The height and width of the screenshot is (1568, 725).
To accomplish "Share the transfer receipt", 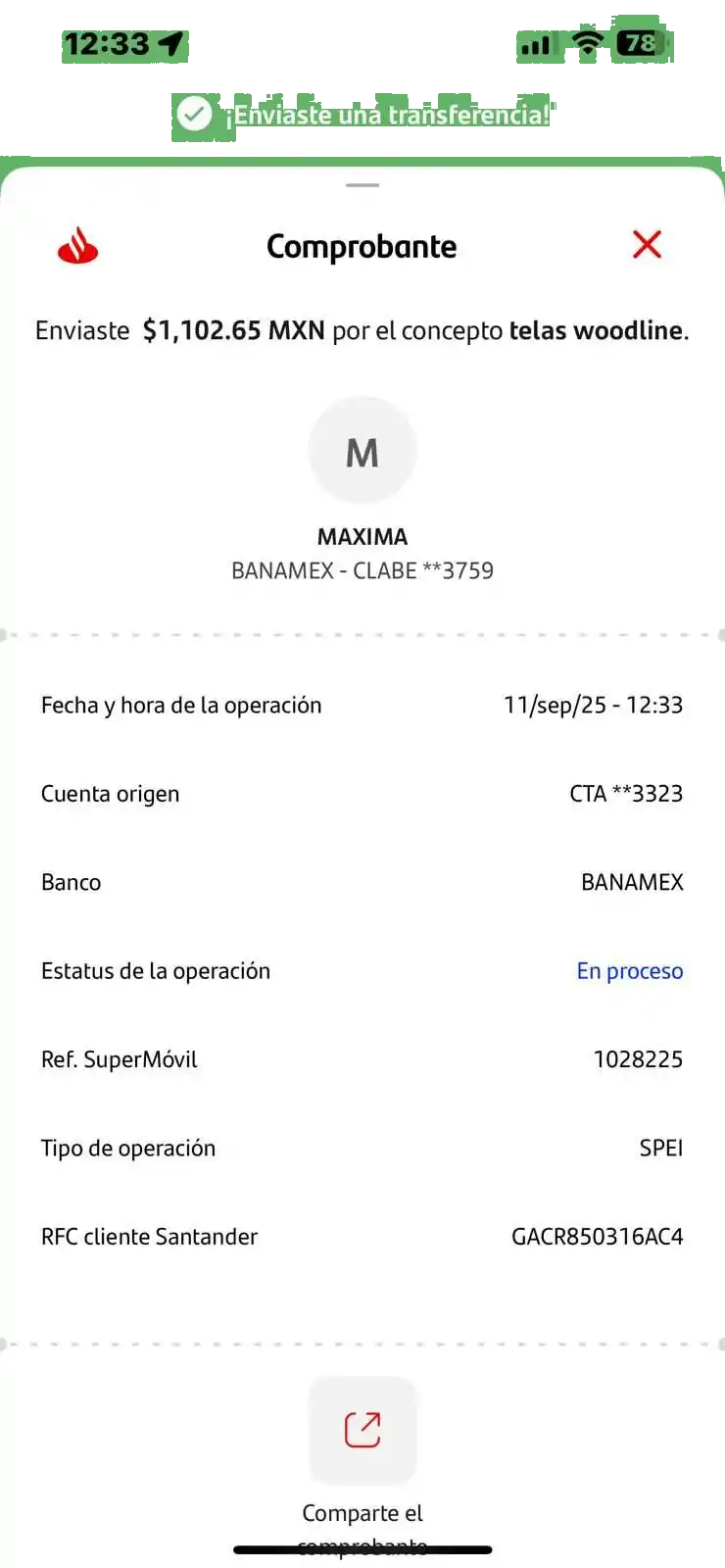I will coord(362,1430).
